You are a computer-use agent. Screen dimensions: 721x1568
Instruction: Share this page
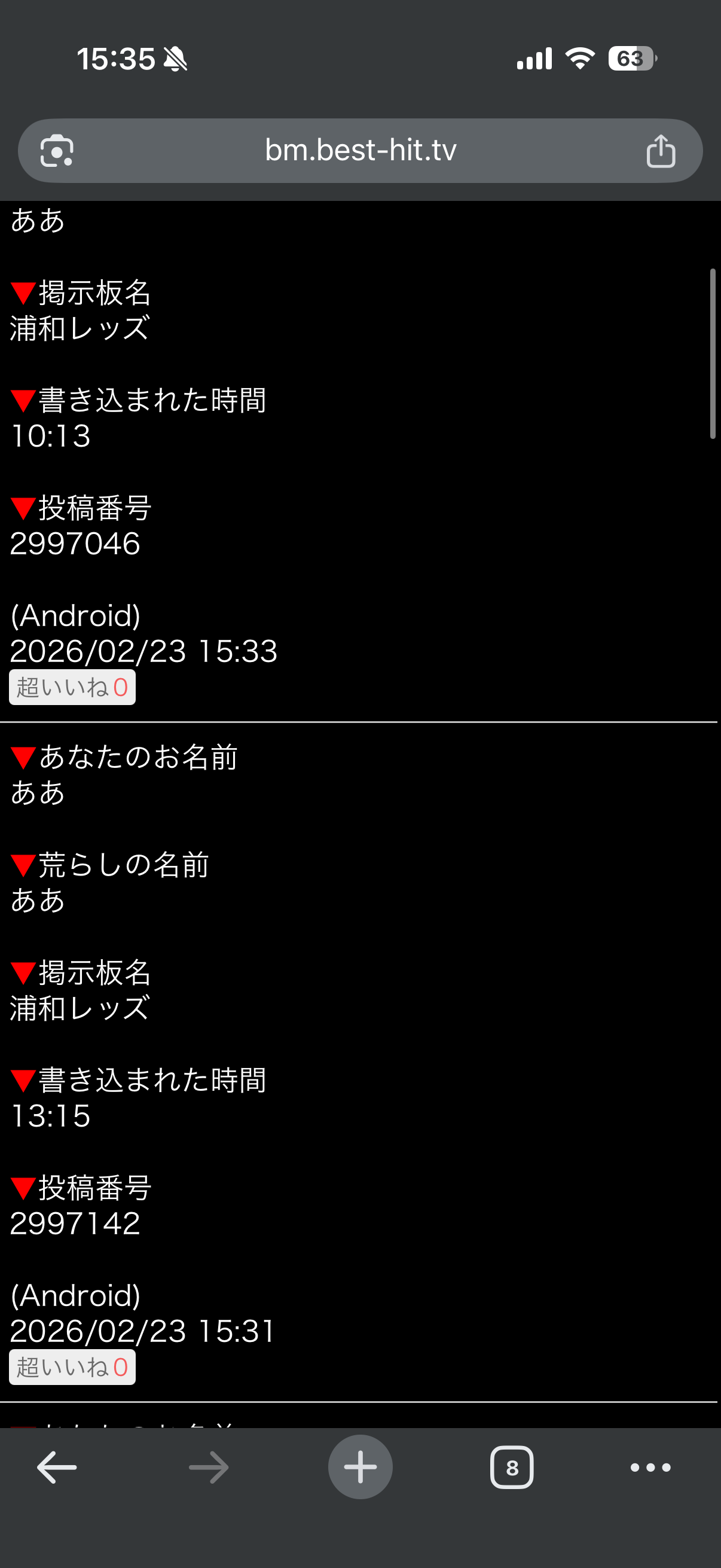click(x=660, y=150)
